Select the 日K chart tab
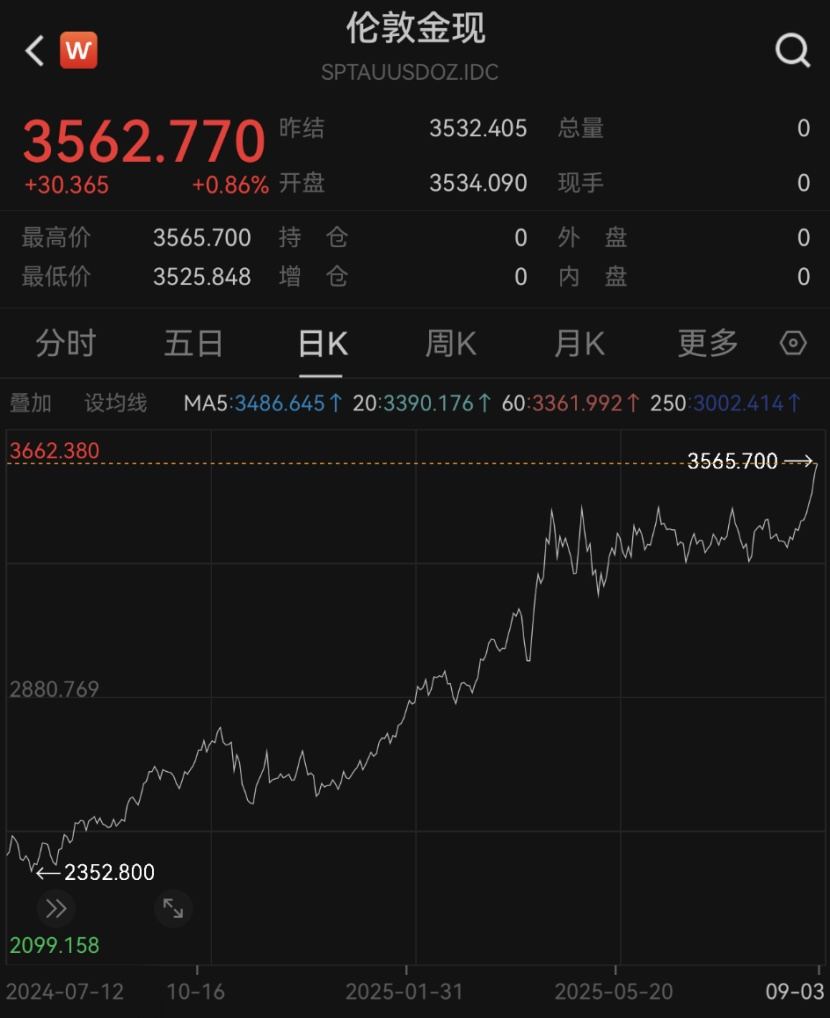The image size is (830, 1018). tap(322, 344)
